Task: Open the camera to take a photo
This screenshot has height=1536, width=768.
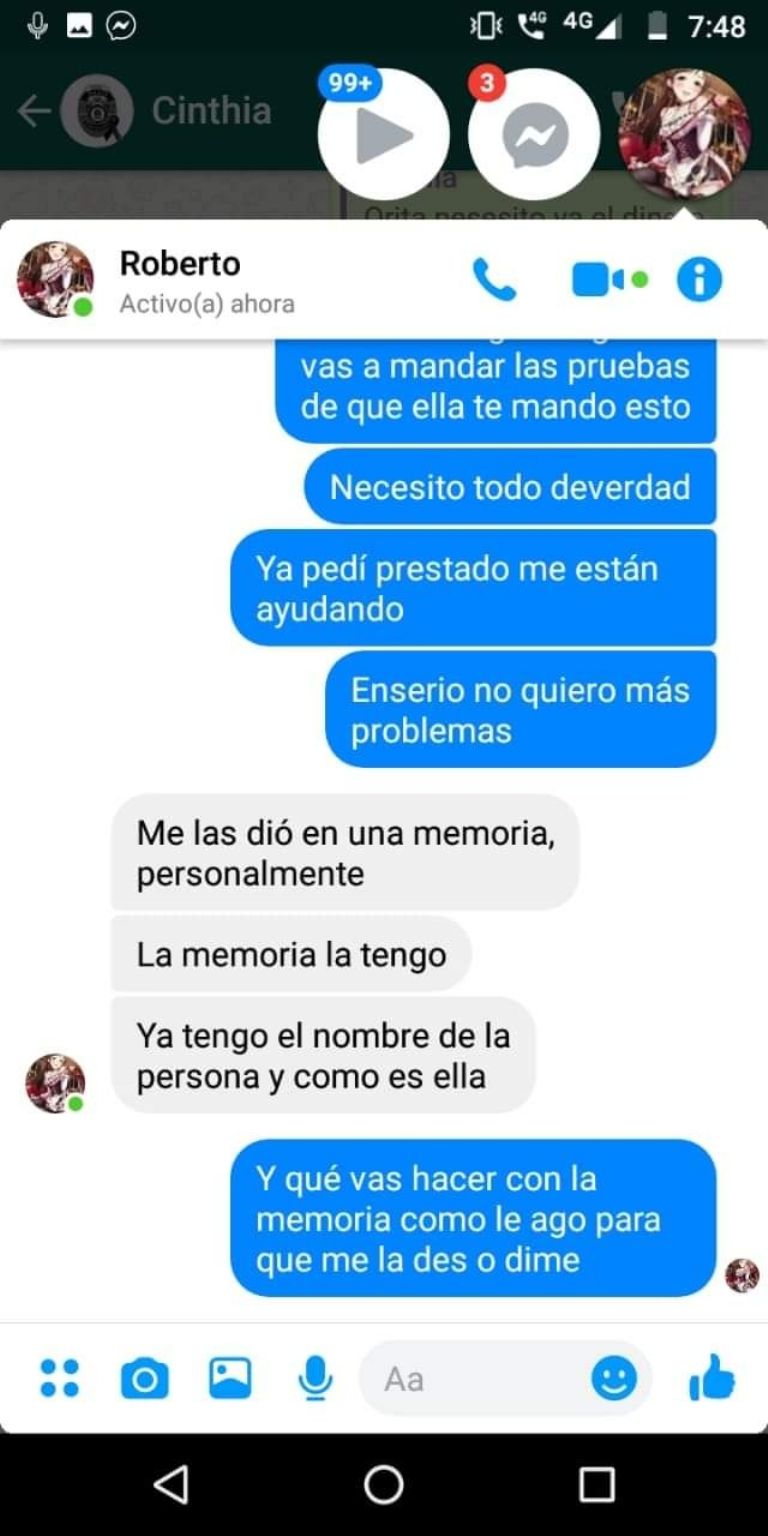Action: click(145, 1379)
